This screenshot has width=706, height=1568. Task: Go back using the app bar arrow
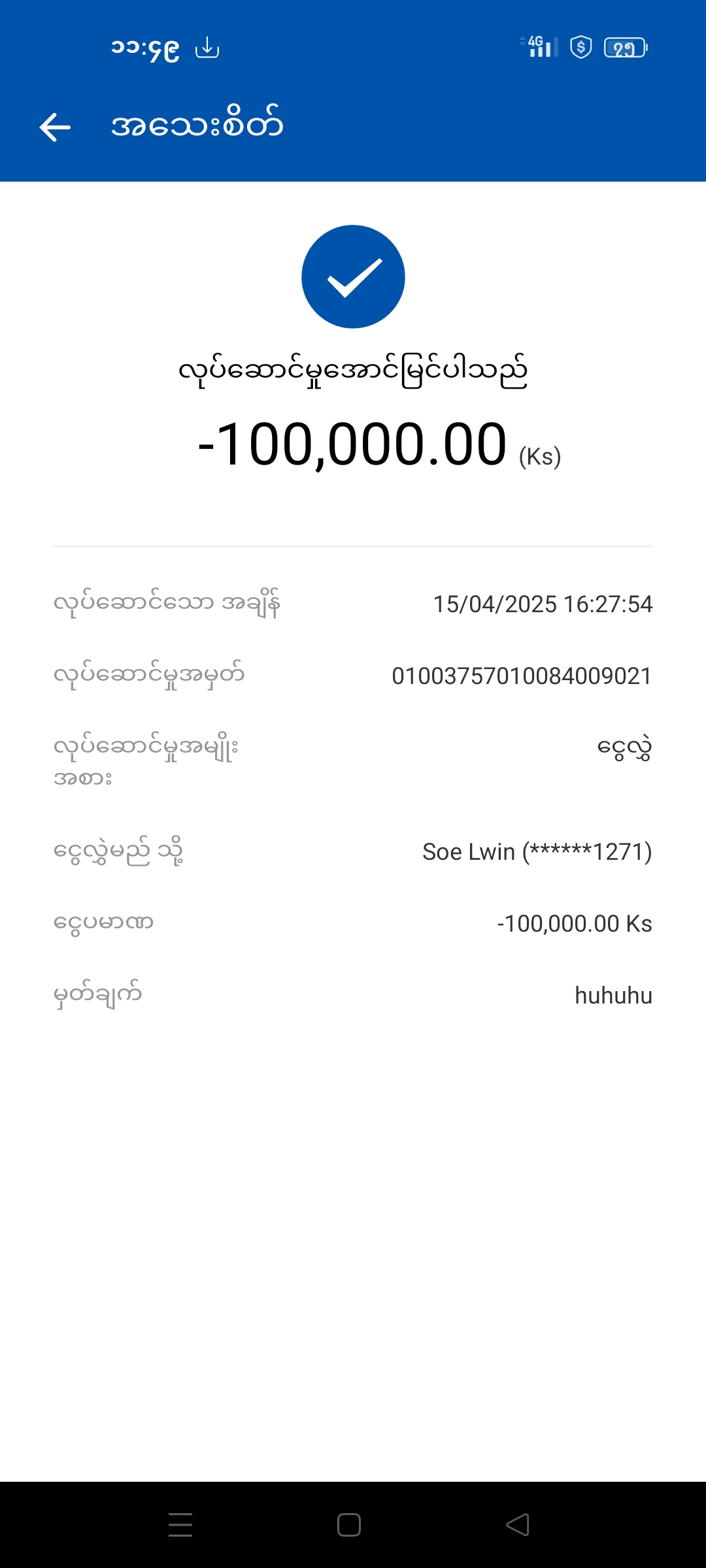coord(55,127)
